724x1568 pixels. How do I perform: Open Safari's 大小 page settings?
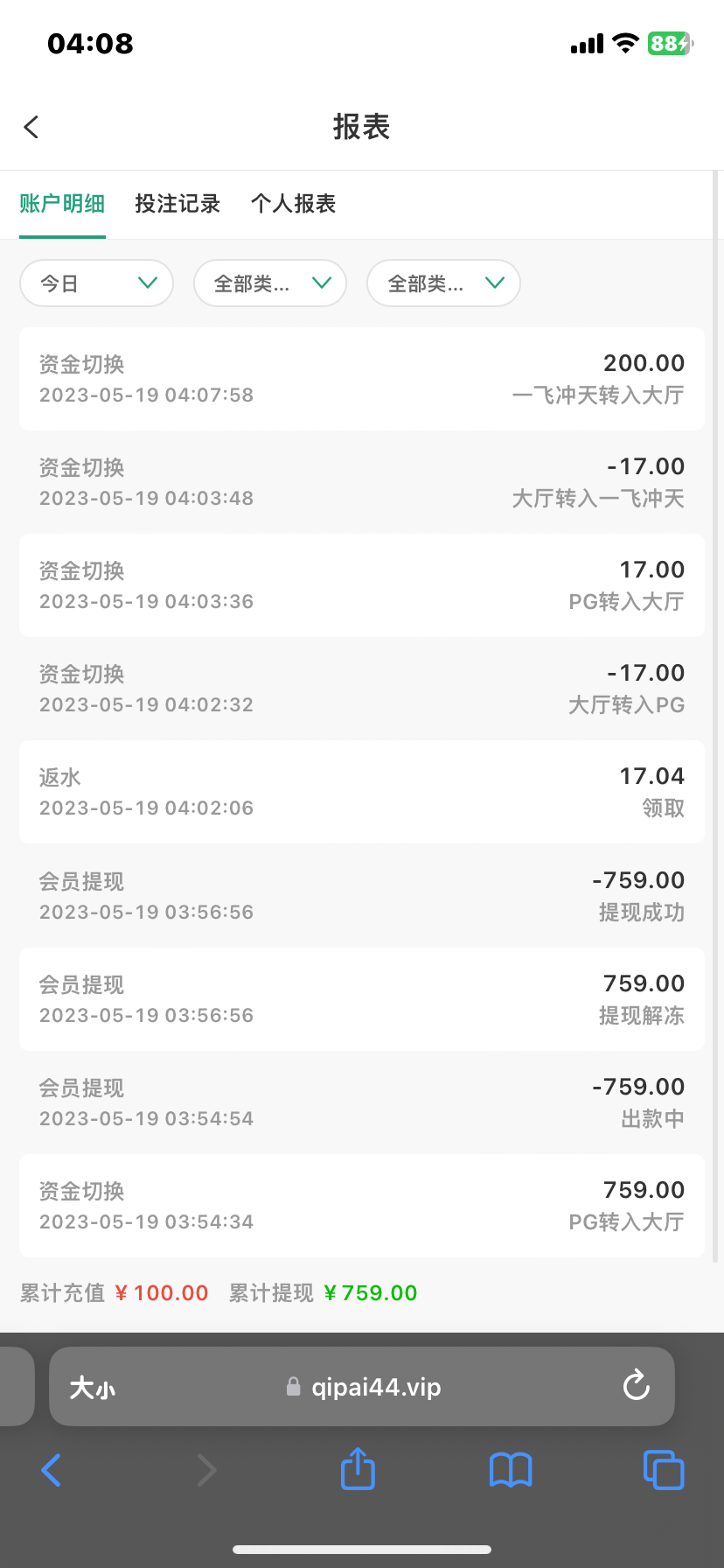coord(93,1388)
